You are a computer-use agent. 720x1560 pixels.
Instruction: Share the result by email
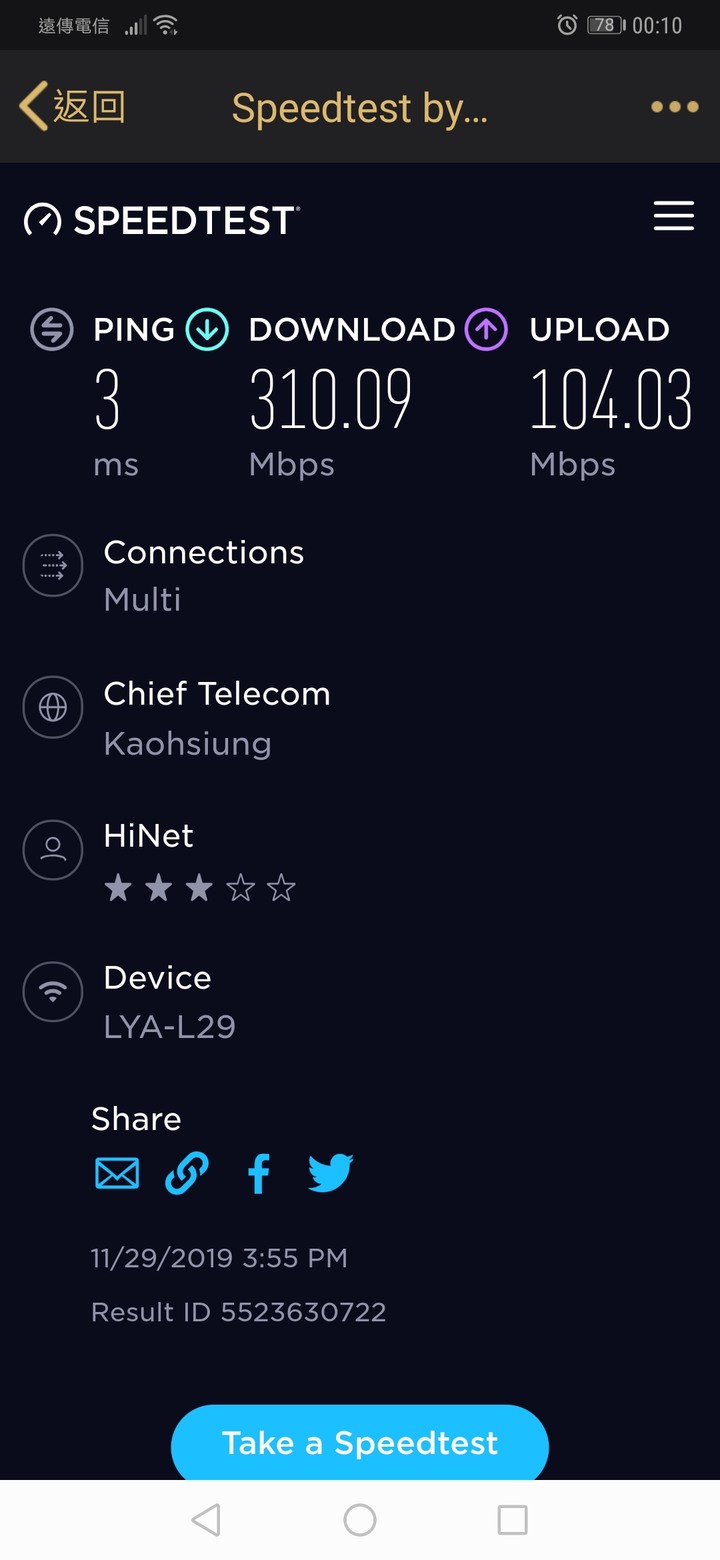117,1173
